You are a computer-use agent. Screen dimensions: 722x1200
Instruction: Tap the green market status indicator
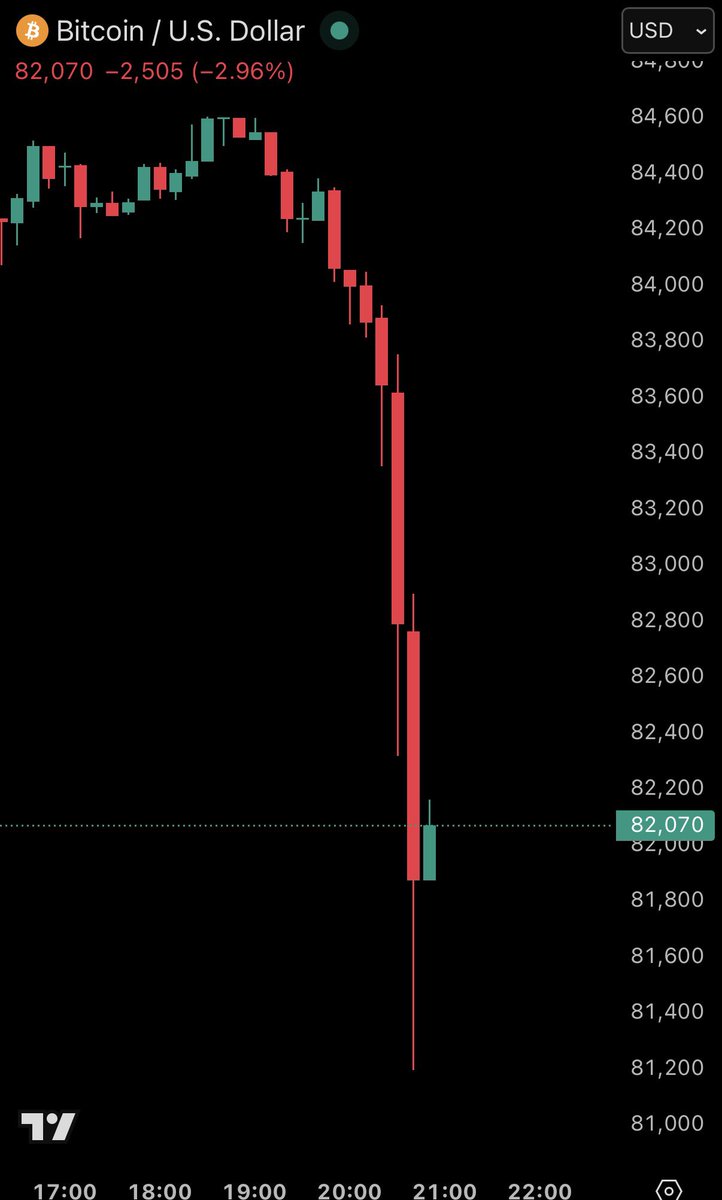click(340, 32)
